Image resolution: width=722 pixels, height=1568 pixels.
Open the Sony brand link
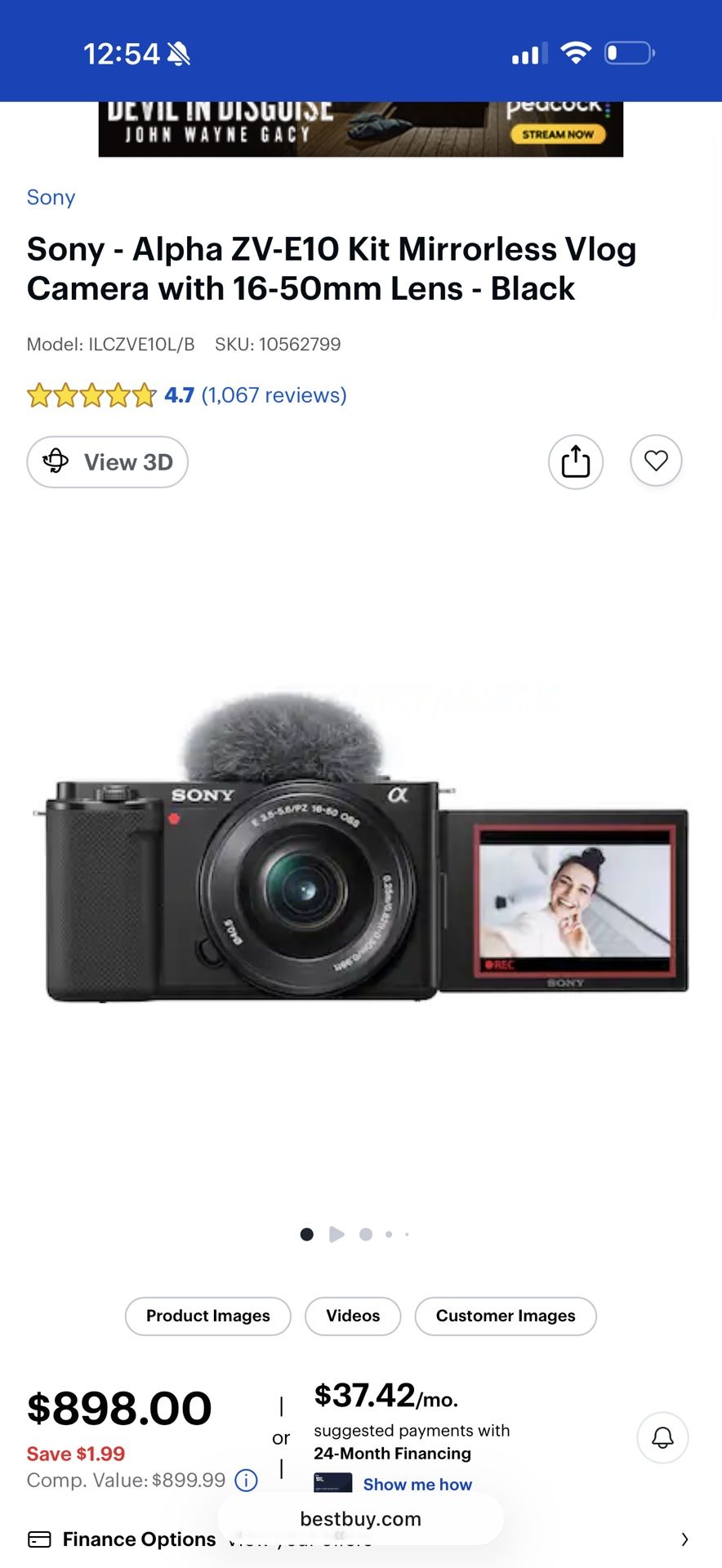pyautogui.click(x=51, y=198)
